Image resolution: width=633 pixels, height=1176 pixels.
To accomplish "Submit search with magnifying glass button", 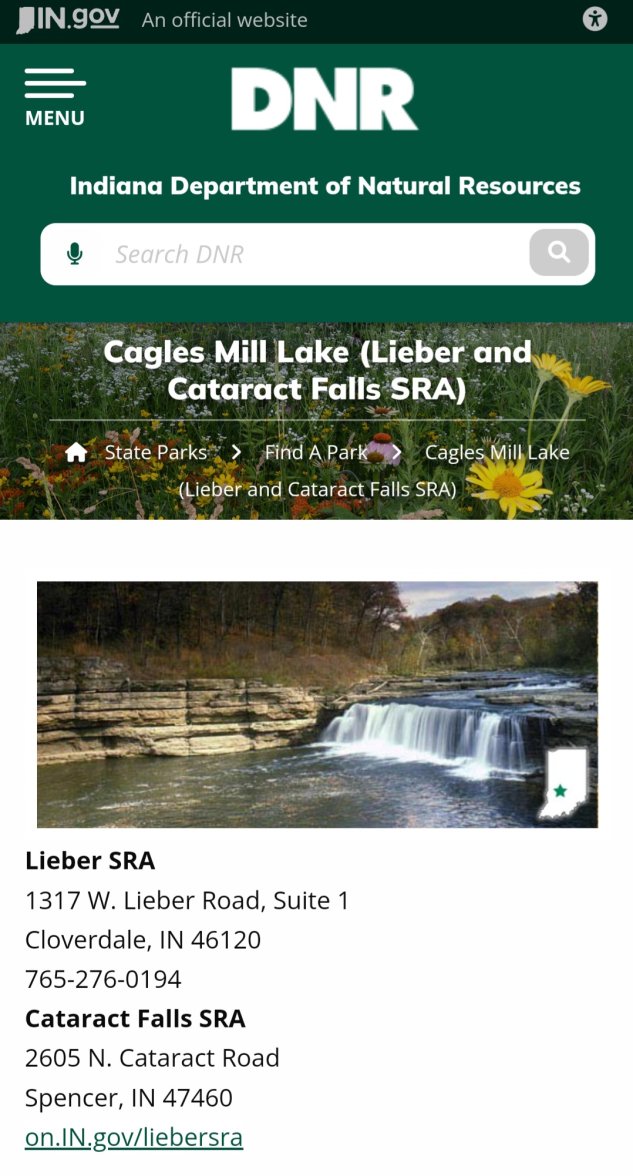I will 559,252.
